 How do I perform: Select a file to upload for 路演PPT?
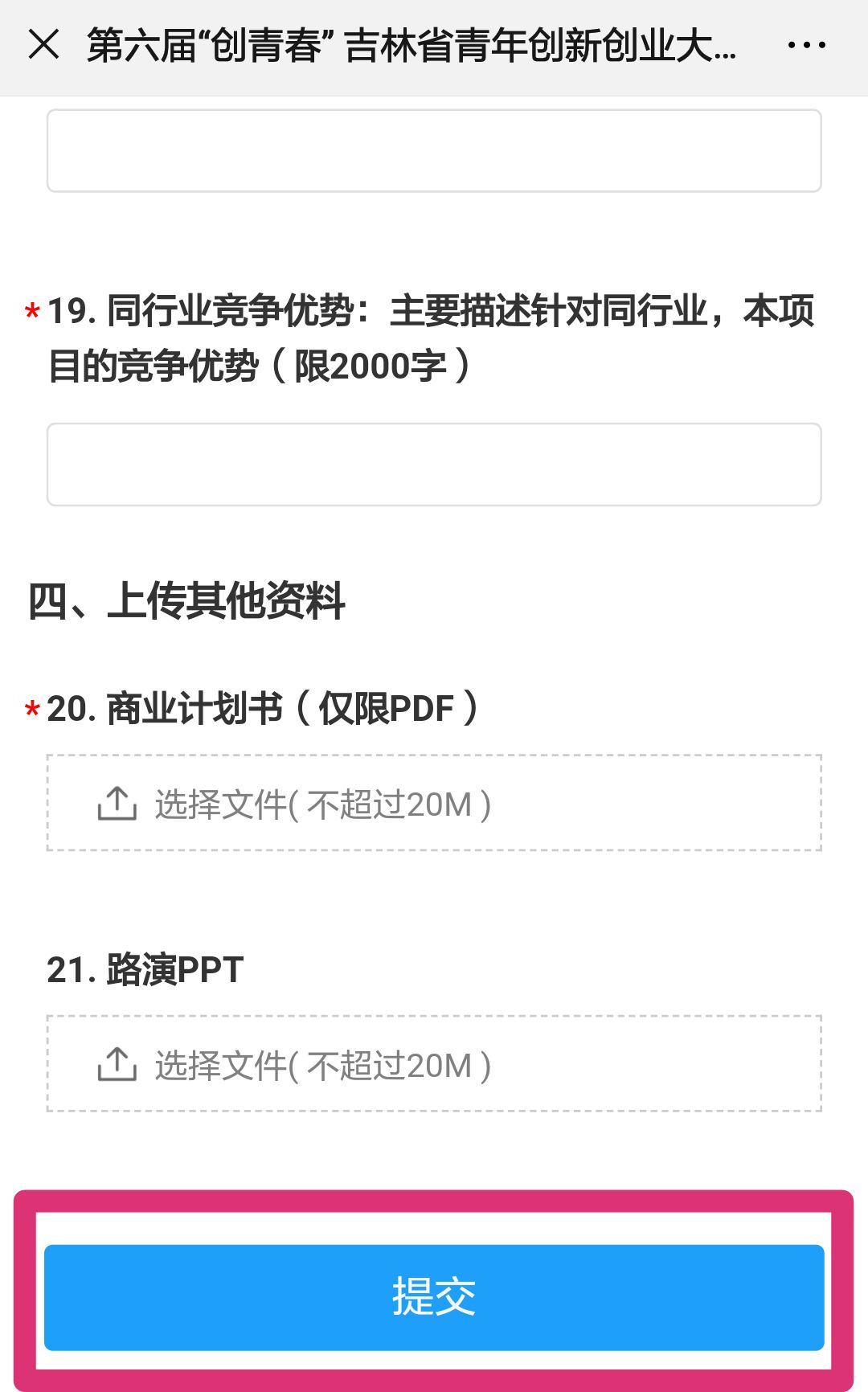coord(434,1064)
